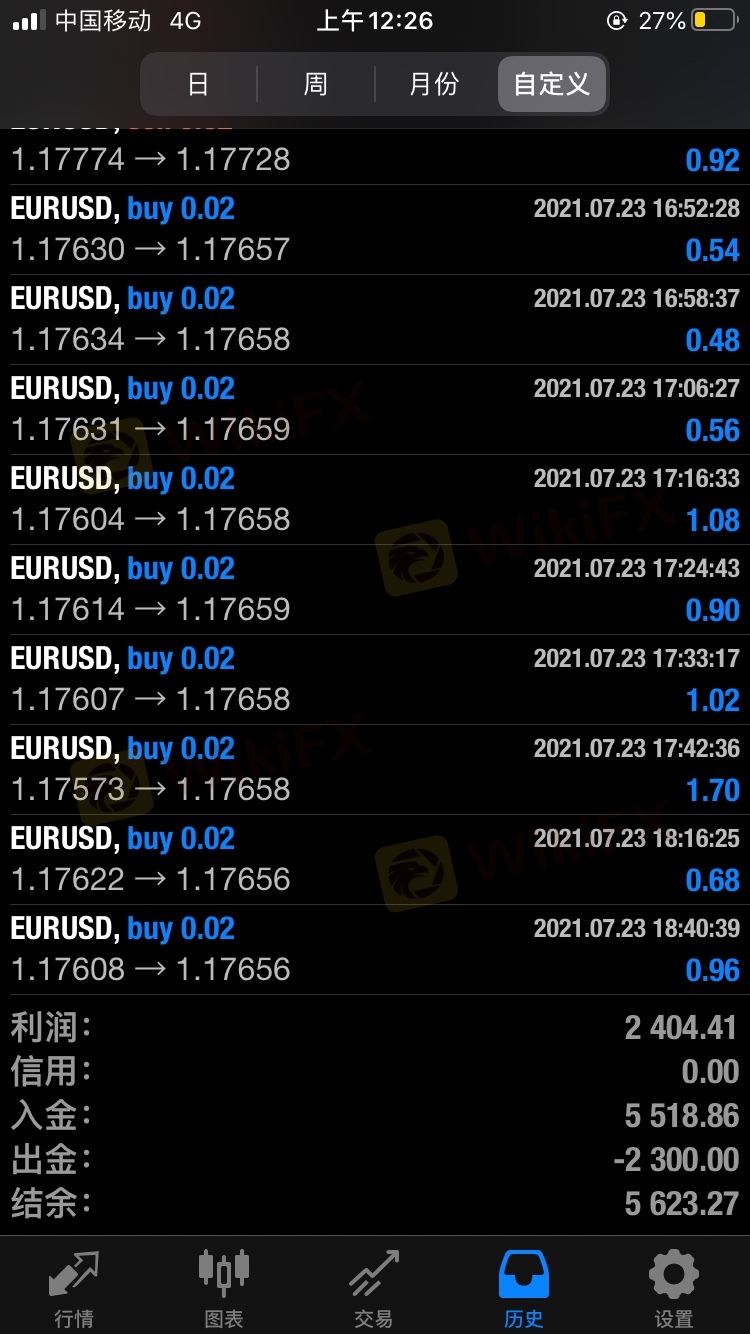Expand the EURUSD trade closed at 17:16:33
Viewport: 750px width, 1334px height.
[375, 500]
